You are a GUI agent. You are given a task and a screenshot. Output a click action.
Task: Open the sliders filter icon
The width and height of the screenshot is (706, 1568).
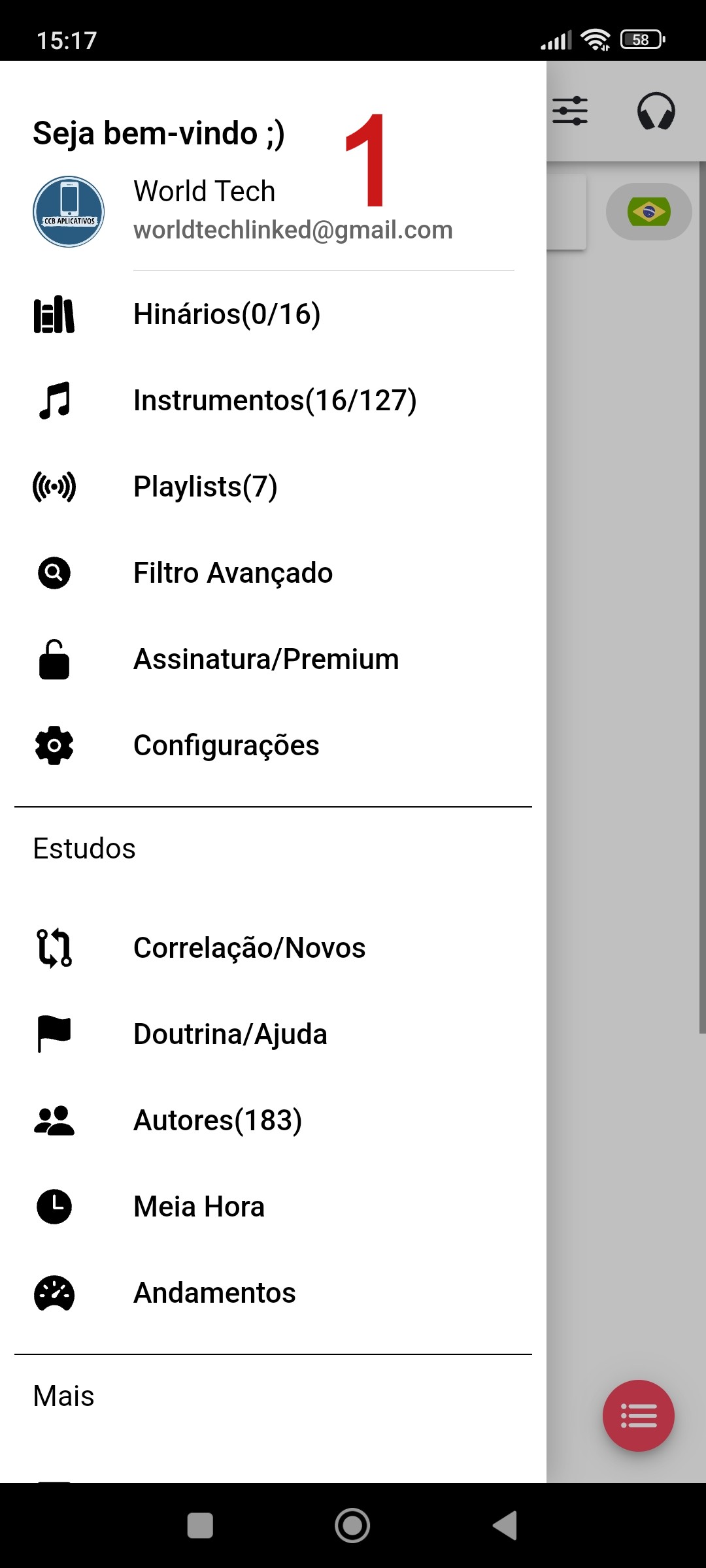tap(570, 111)
